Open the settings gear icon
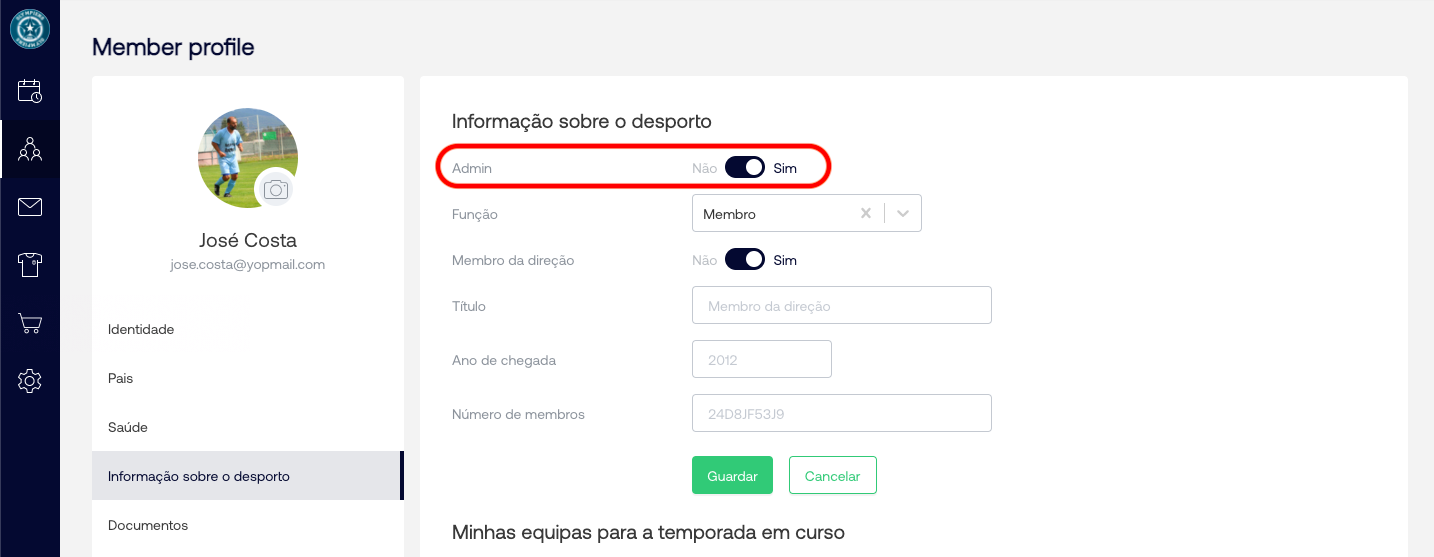Screen dimensions: 1434x557 click(x=30, y=381)
